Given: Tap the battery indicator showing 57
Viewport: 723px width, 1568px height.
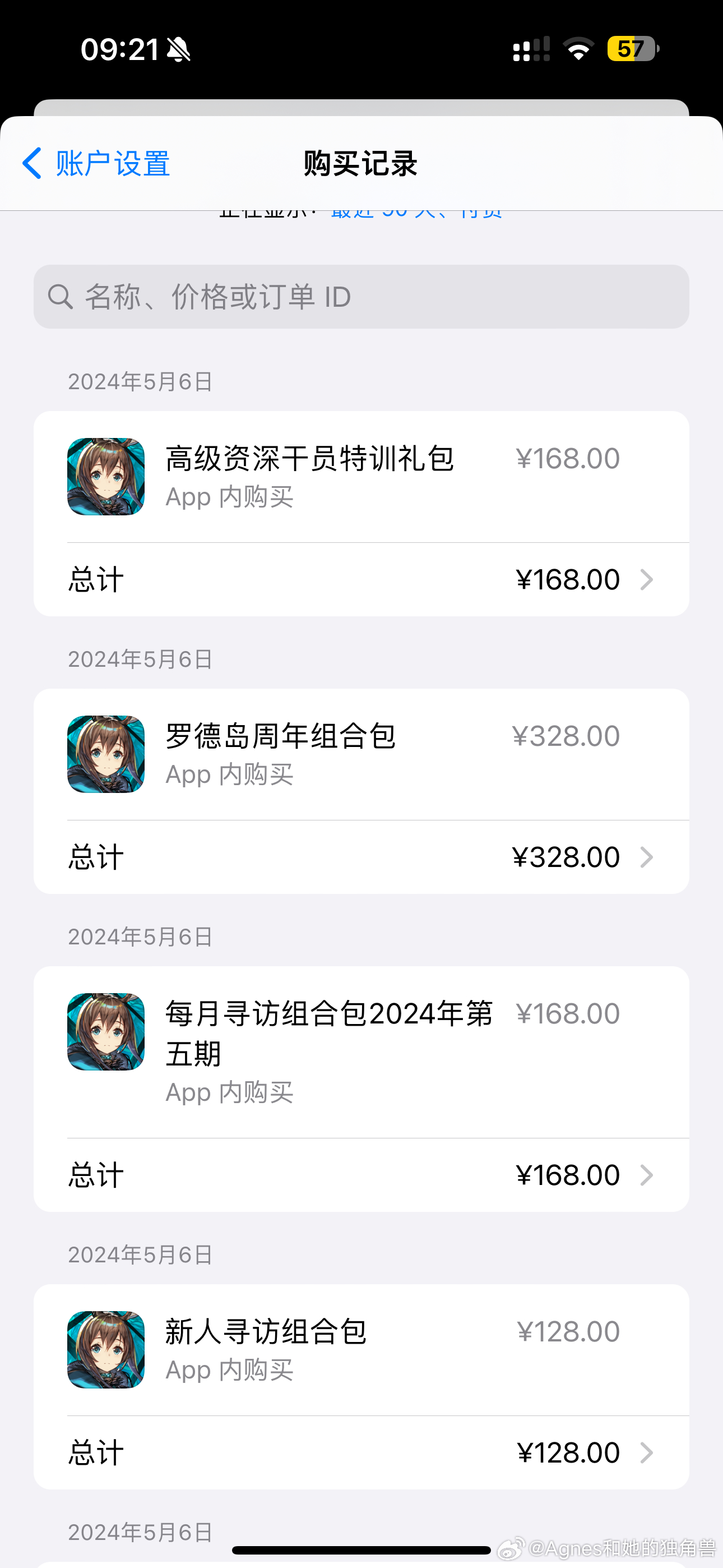Looking at the screenshot, I should (633, 51).
